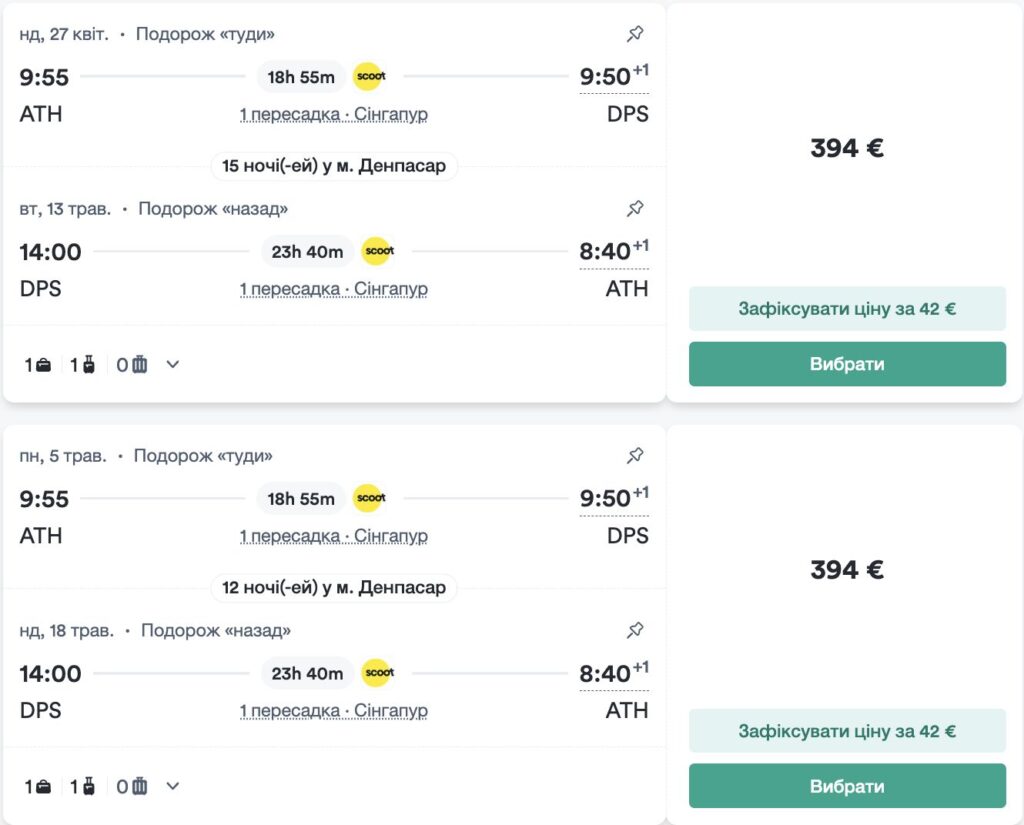The image size is (1024, 825).
Task: Pin the вт, 13 трав. return flight
Action: pyautogui.click(x=635, y=209)
